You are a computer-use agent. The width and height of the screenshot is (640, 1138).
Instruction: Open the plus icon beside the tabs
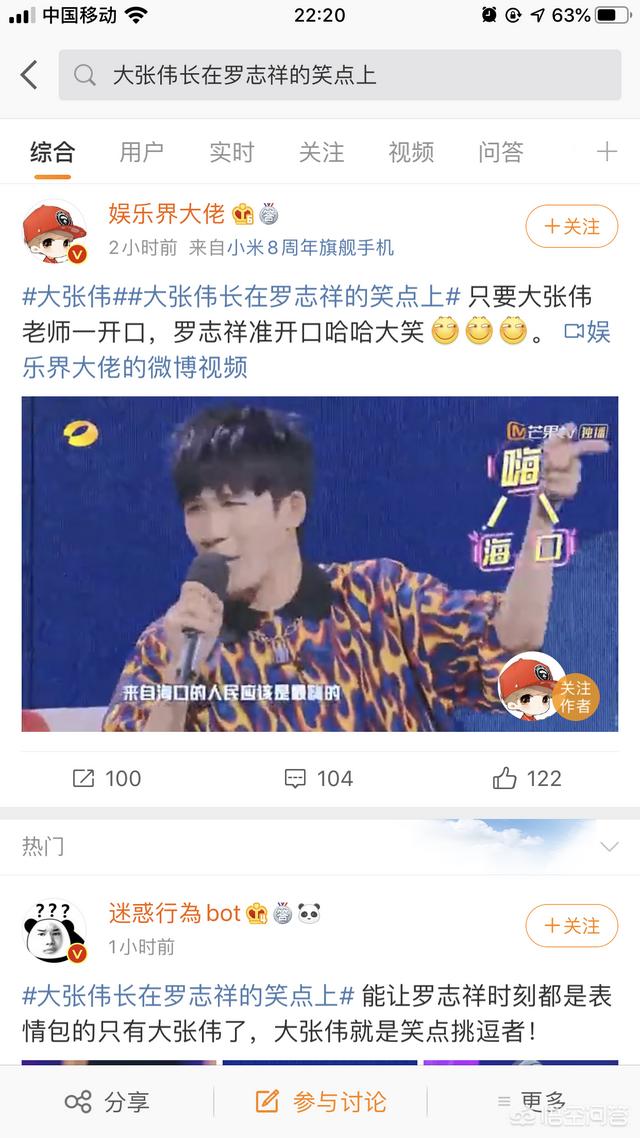(607, 152)
